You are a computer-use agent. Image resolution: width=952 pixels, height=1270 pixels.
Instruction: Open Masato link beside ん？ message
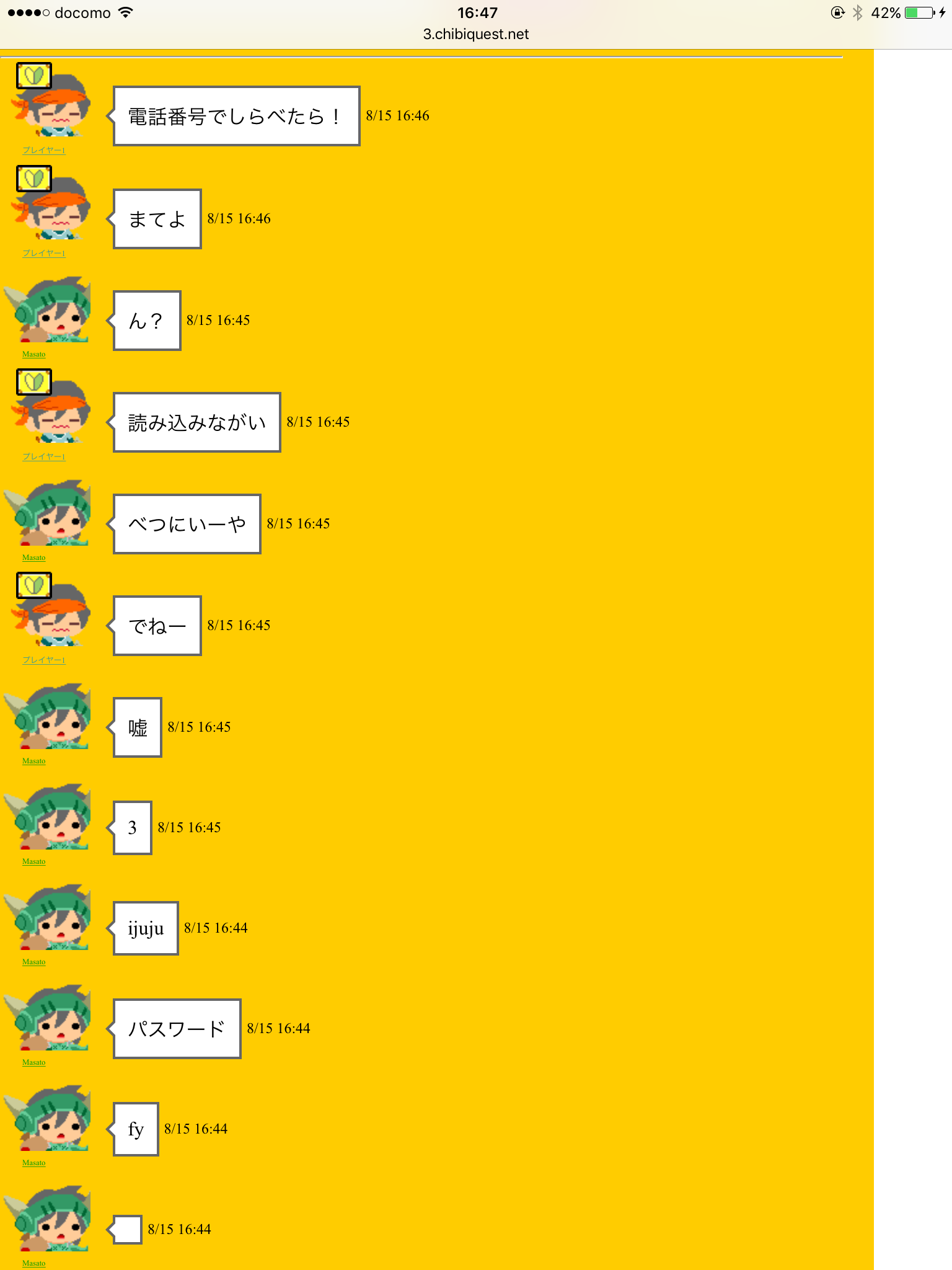(x=34, y=354)
